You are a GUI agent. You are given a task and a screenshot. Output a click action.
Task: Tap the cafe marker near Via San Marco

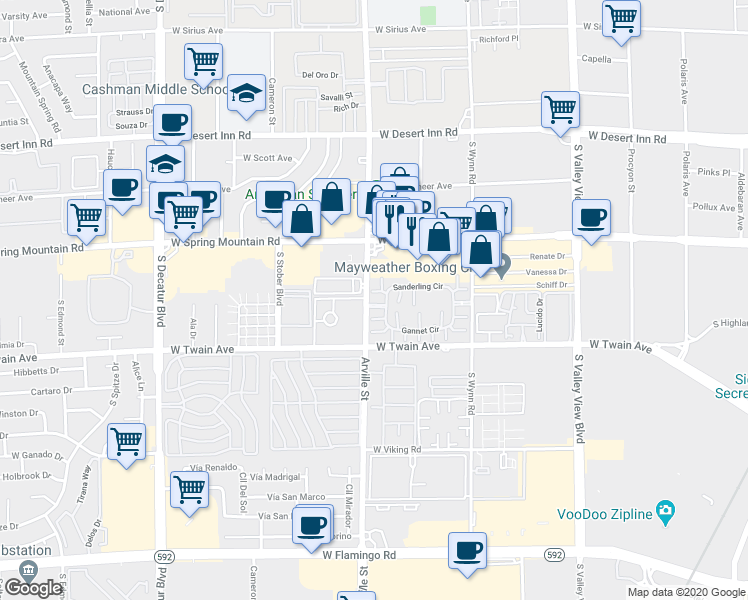pos(311,528)
